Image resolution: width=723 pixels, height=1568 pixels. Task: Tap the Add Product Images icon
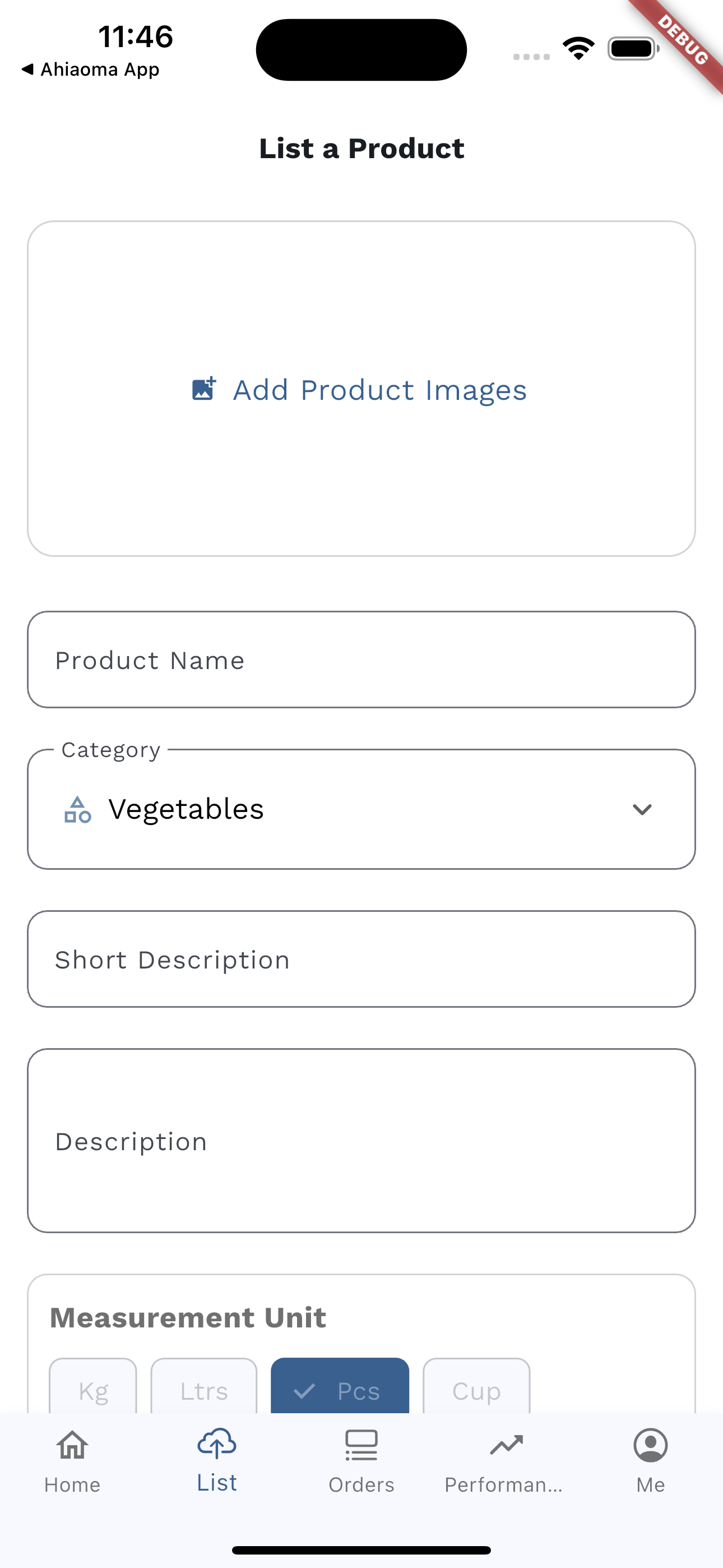pos(203,390)
